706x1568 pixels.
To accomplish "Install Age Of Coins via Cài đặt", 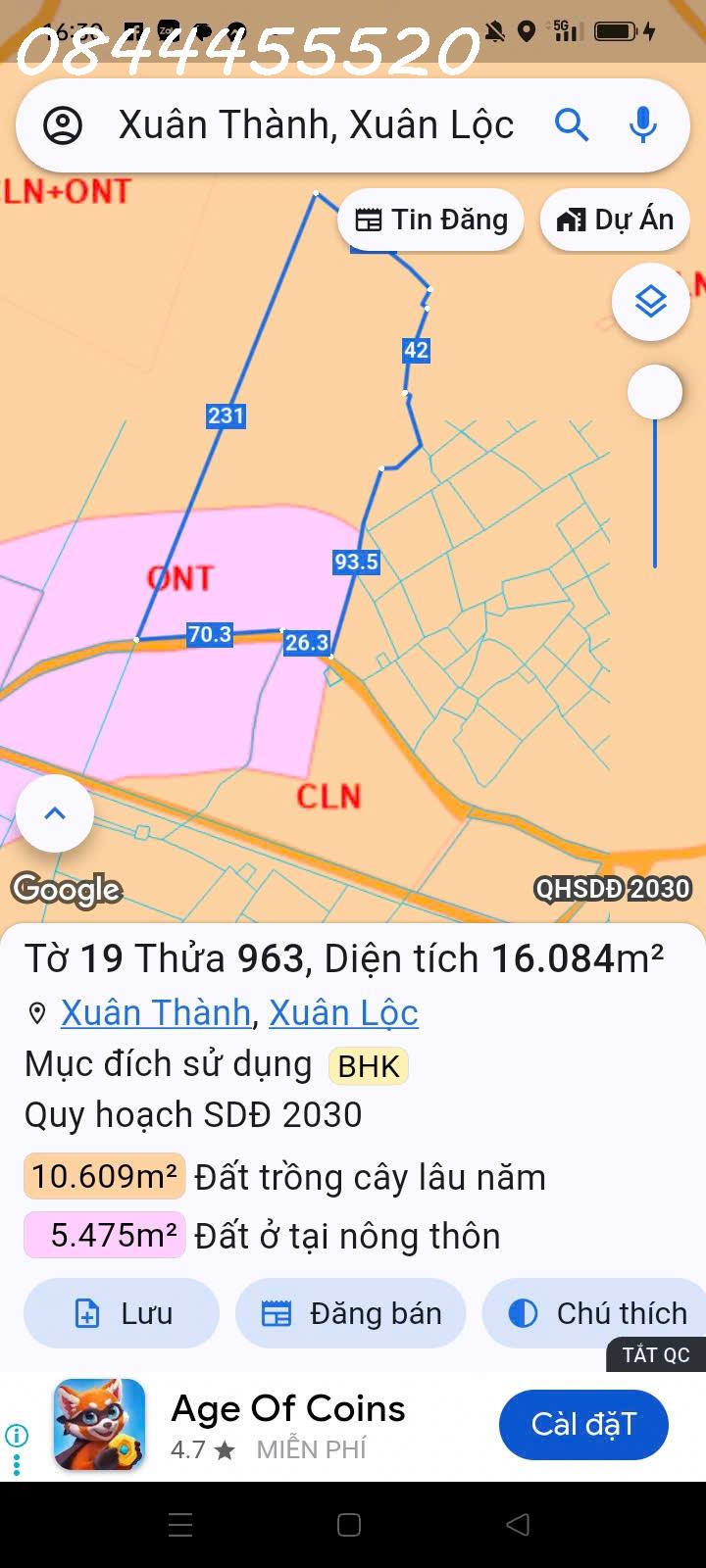I will [583, 1424].
